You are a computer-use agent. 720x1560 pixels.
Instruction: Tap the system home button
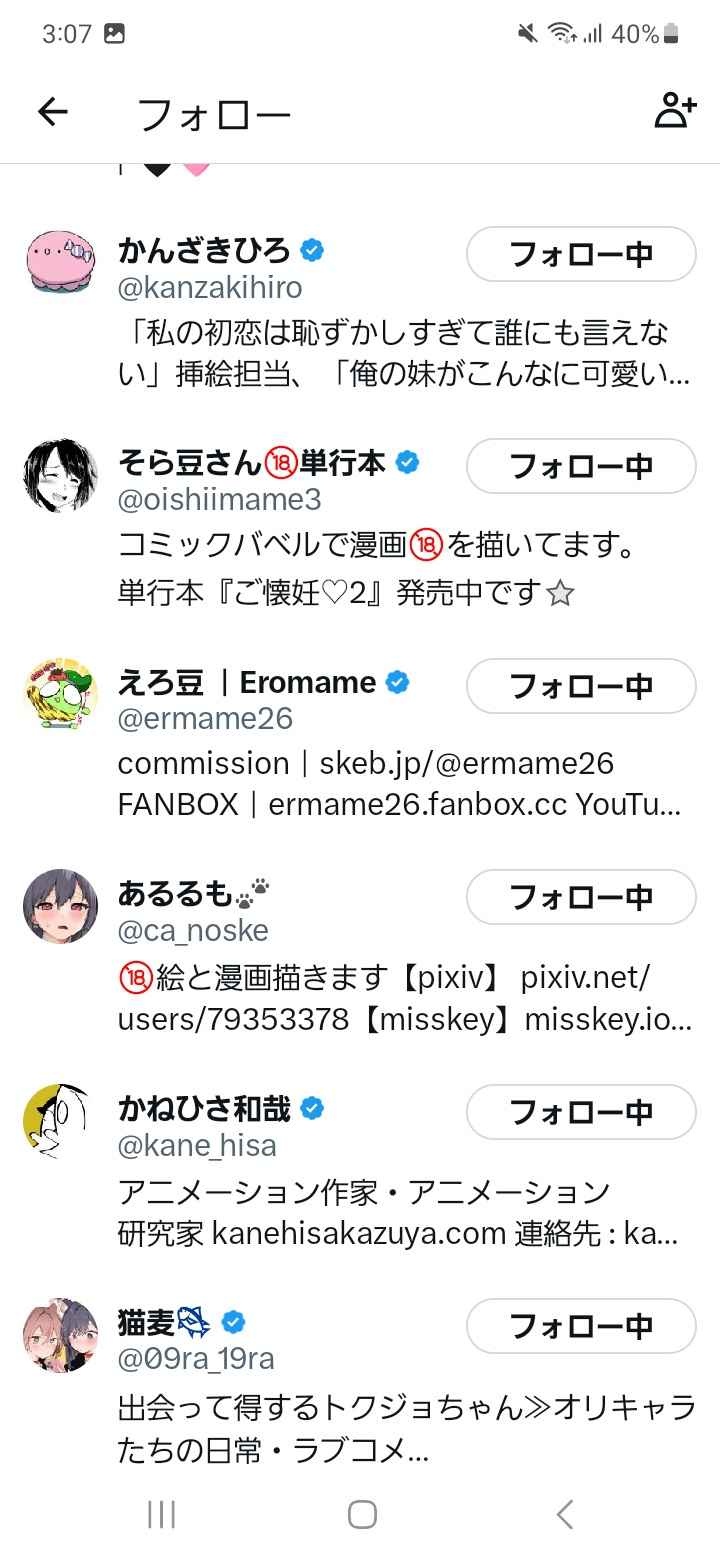(x=361, y=1514)
